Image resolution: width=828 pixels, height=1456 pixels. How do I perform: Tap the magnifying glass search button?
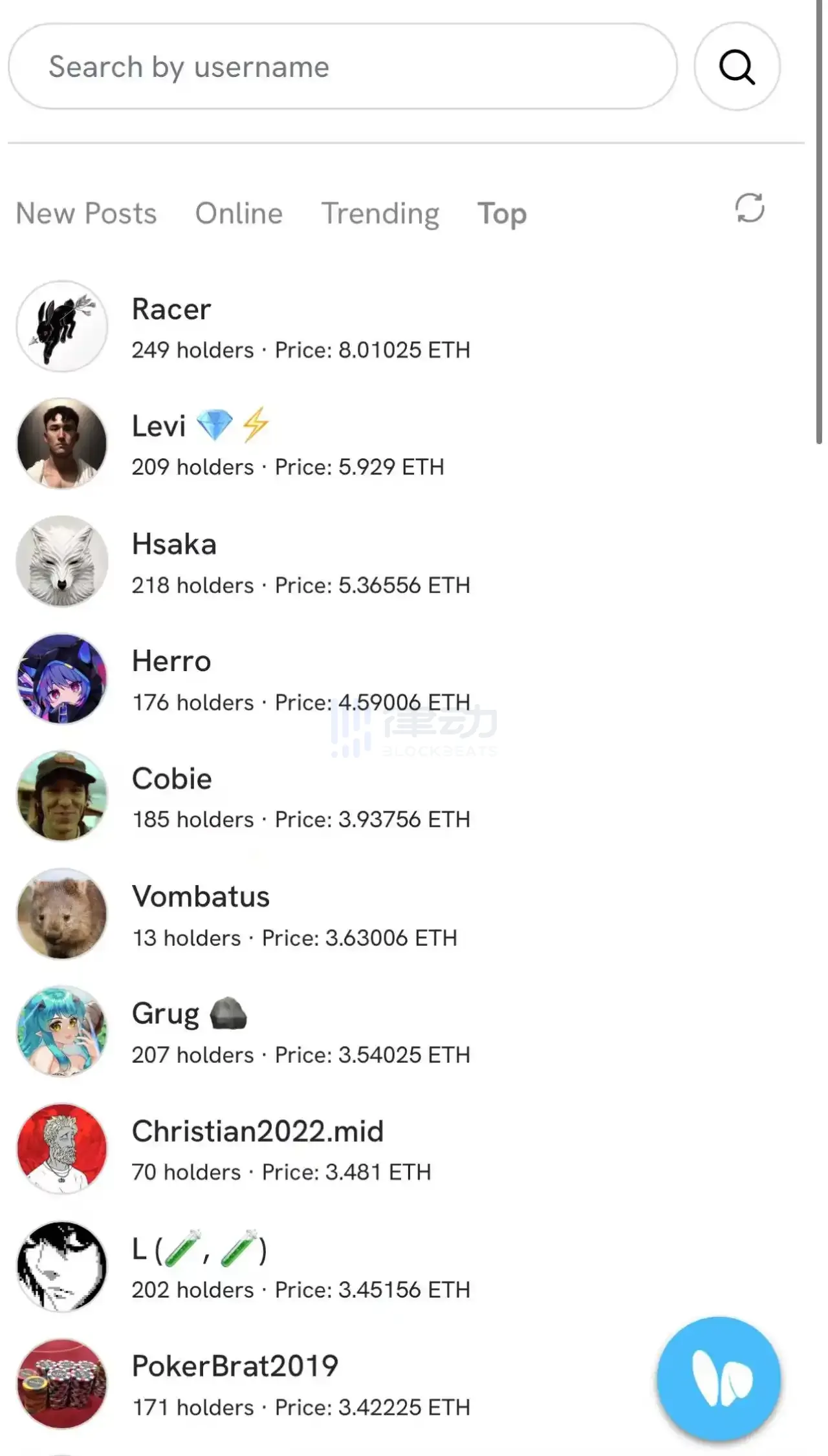tap(737, 67)
